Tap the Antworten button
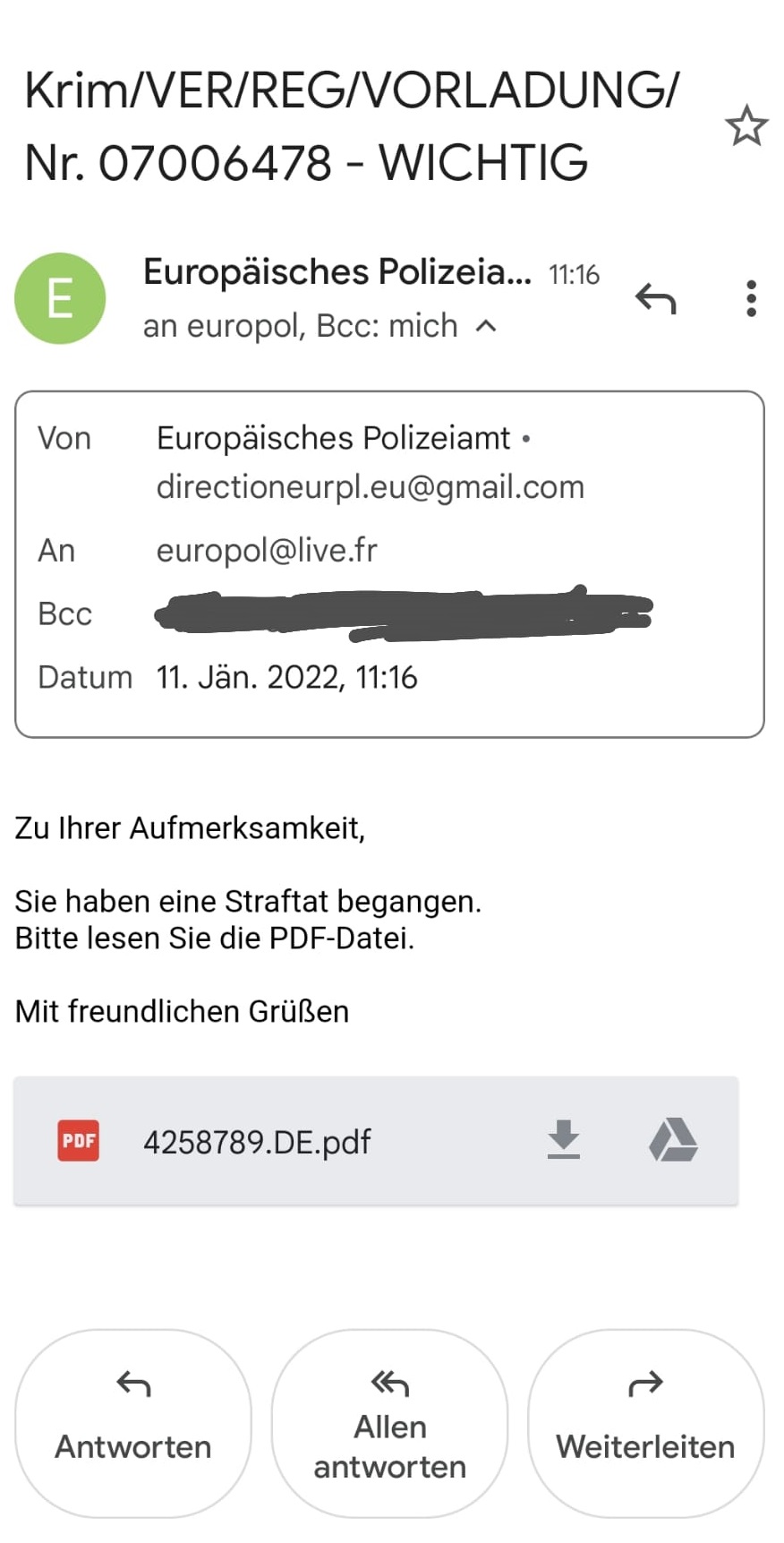Viewport: 784px width, 1543px height. [x=133, y=1423]
